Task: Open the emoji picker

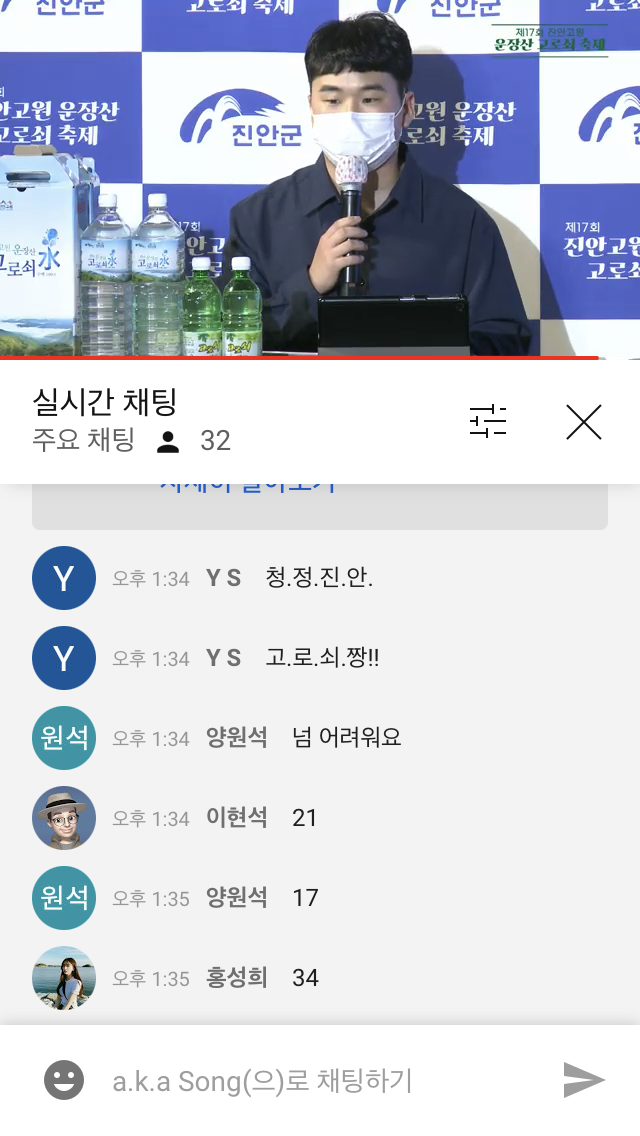Action: pos(64,1080)
